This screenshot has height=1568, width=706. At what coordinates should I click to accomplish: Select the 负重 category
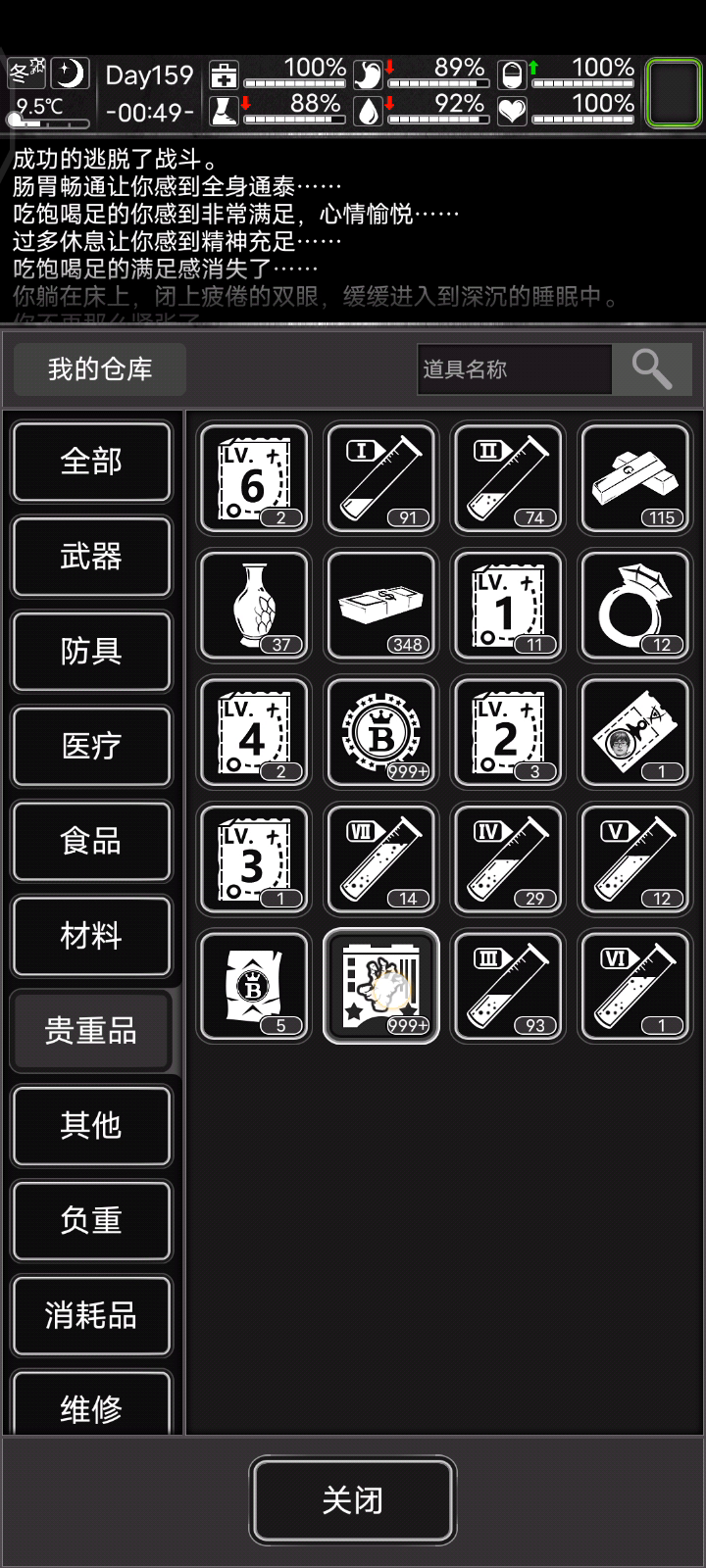(x=91, y=1220)
